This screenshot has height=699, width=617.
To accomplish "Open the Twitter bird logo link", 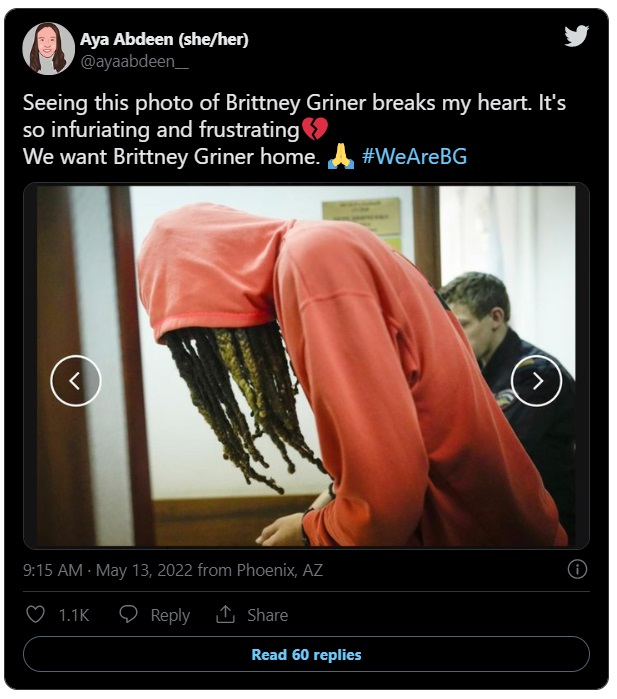I will click(576, 36).
